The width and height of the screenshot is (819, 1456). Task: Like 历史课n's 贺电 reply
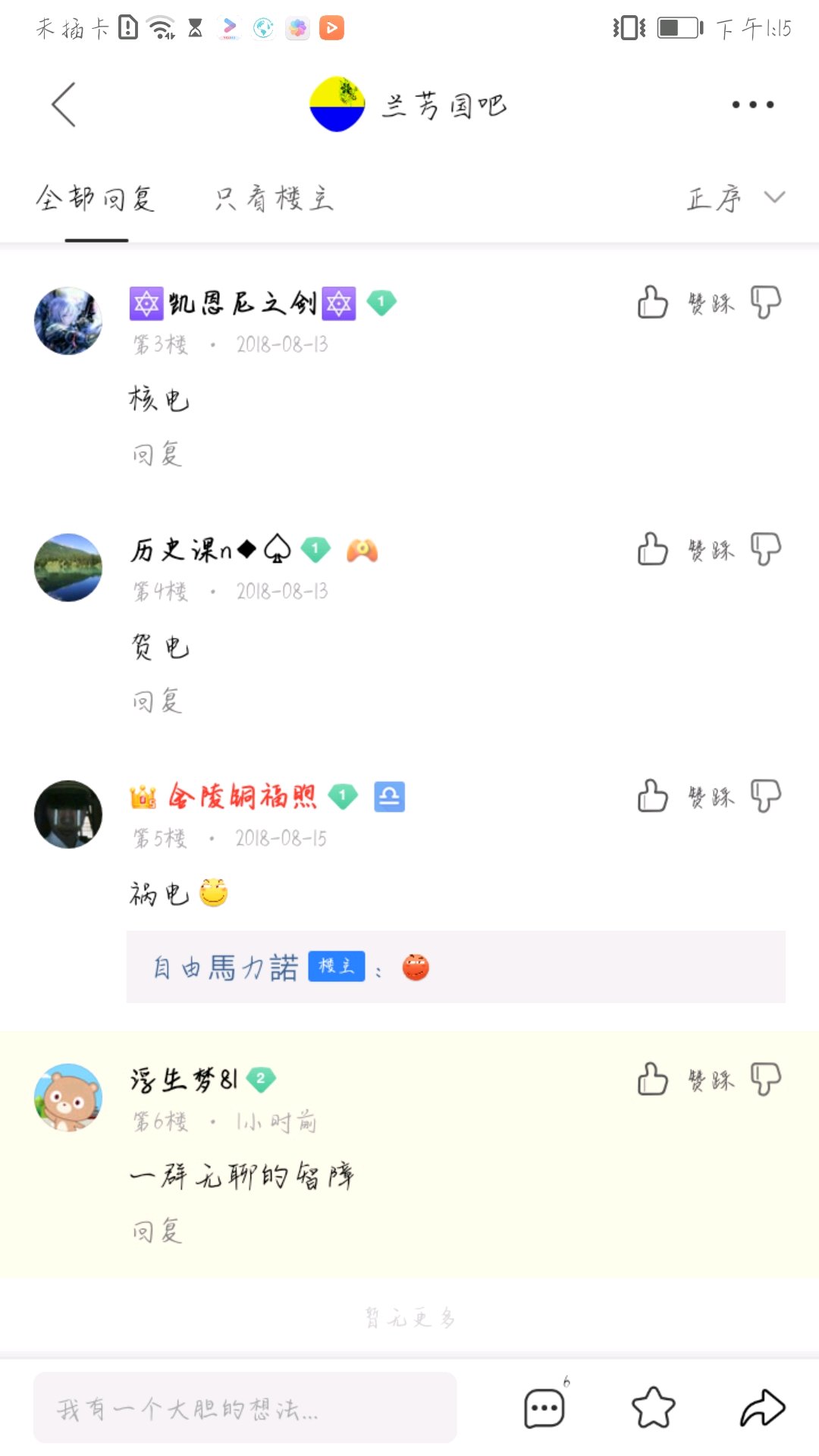point(652,548)
